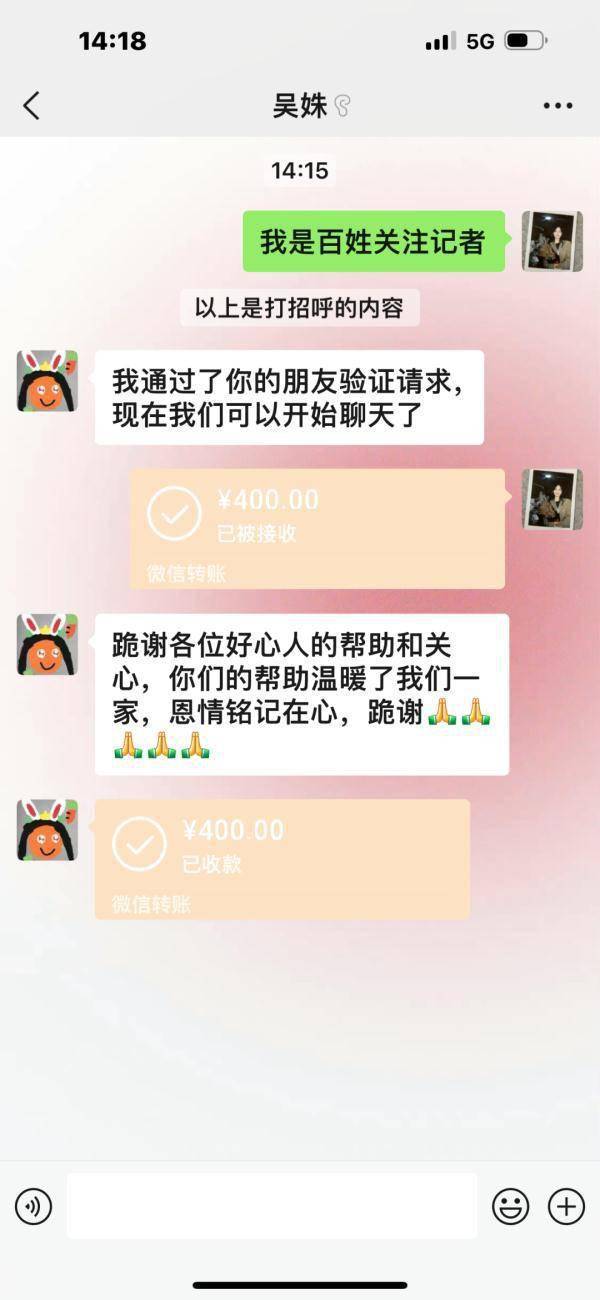Open the ¥400.00 已收款 transfer card
This screenshot has height=1300, width=600.
282,858
